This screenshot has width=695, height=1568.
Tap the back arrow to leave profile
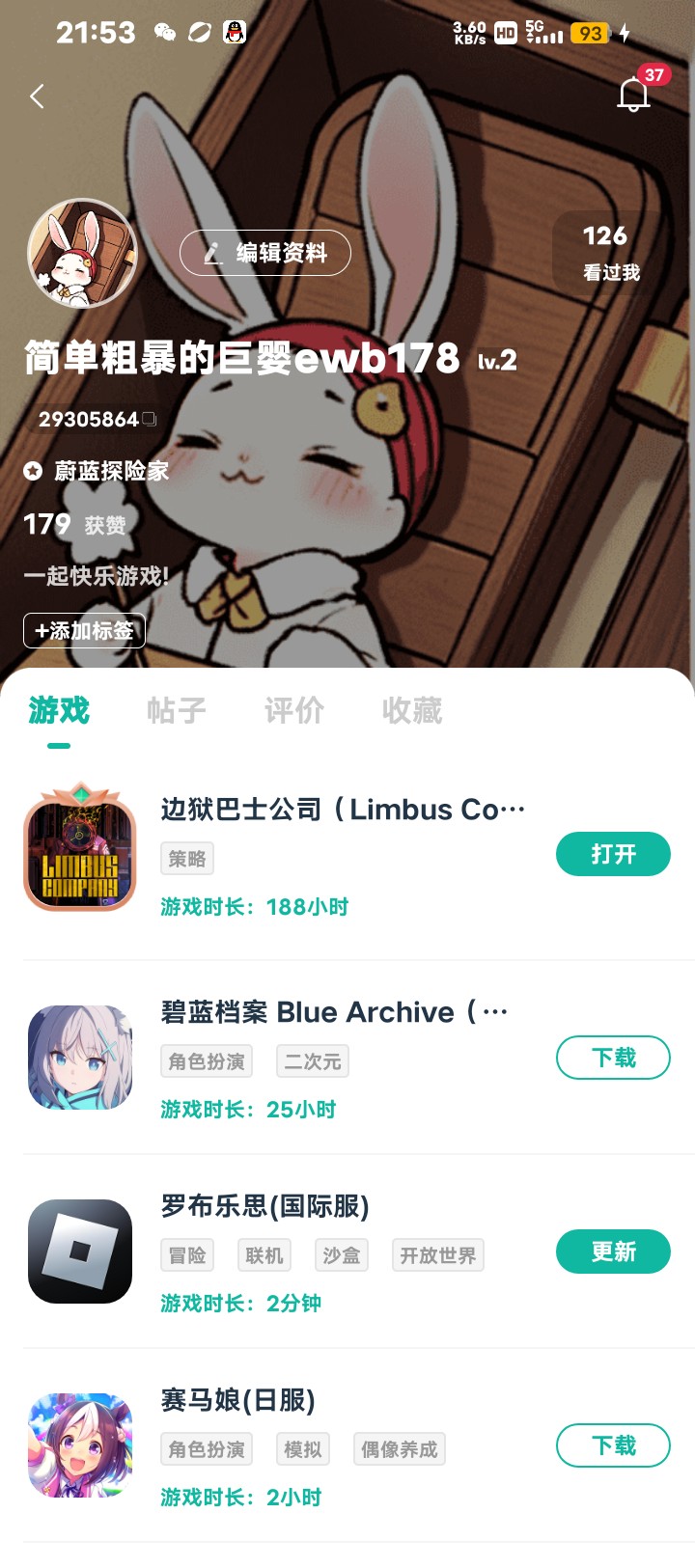pyautogui.click(x=37, y=96)
